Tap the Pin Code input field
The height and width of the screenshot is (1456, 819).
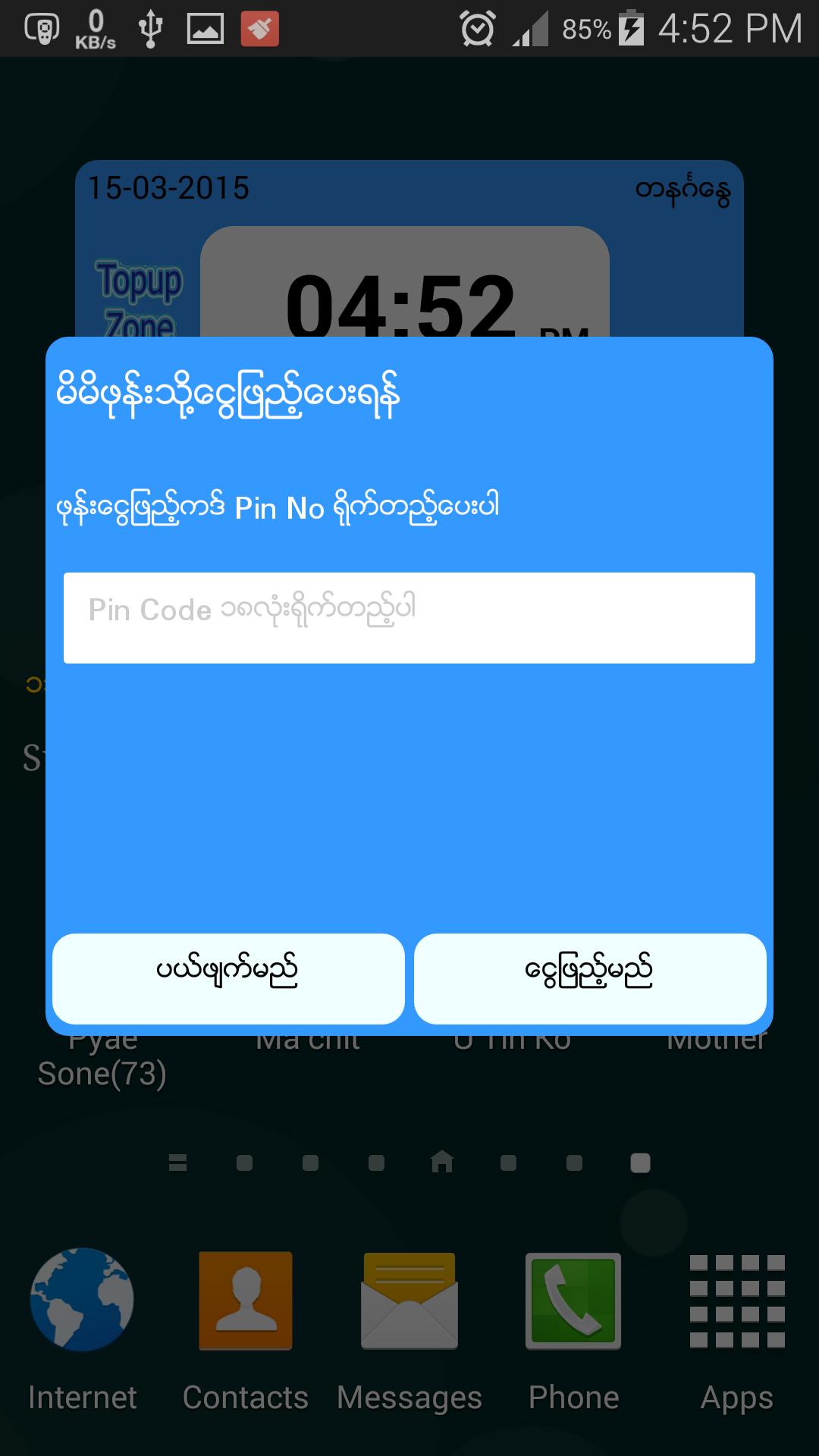[x=409, y=617]
